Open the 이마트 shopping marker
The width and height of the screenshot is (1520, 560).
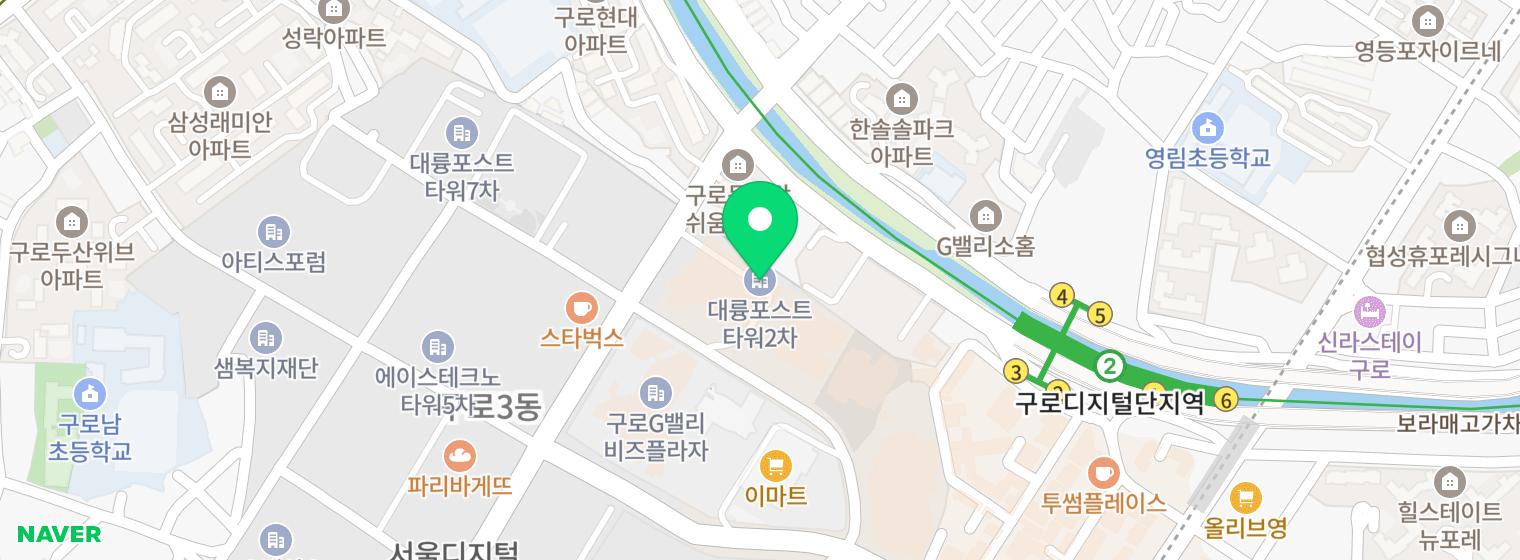(776, 465)
